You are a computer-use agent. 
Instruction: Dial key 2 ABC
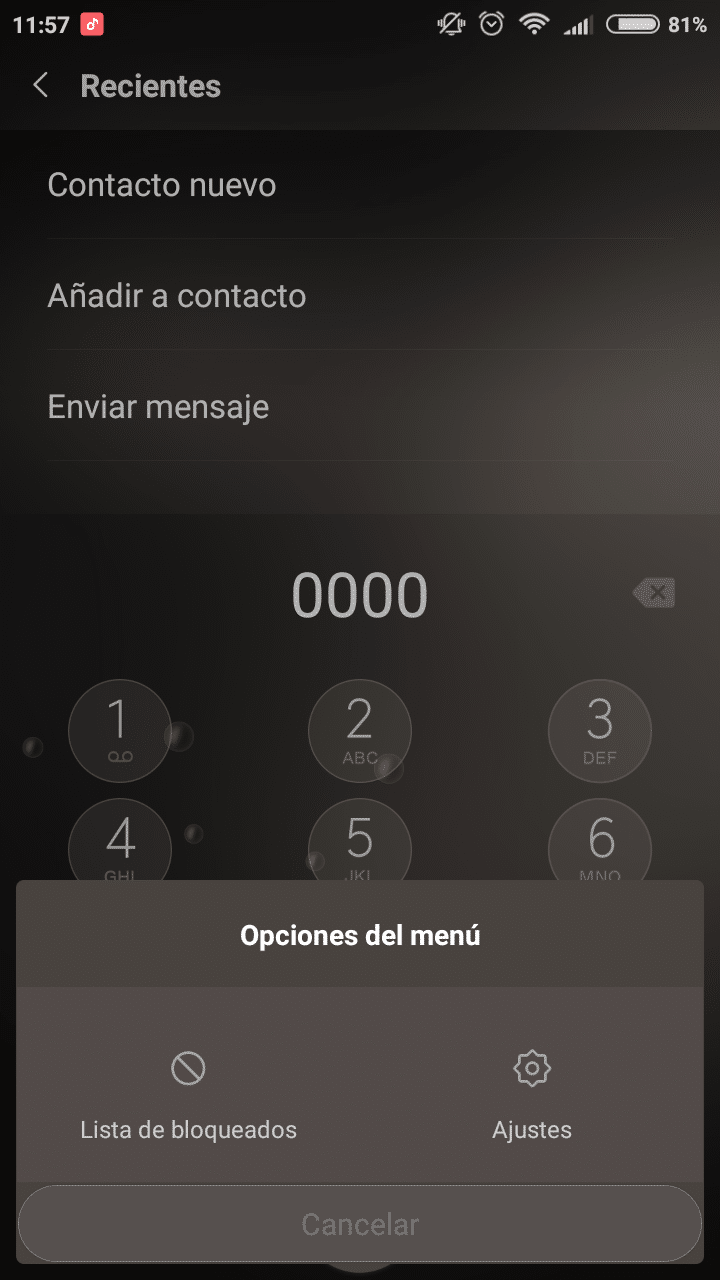coord(360,731)
